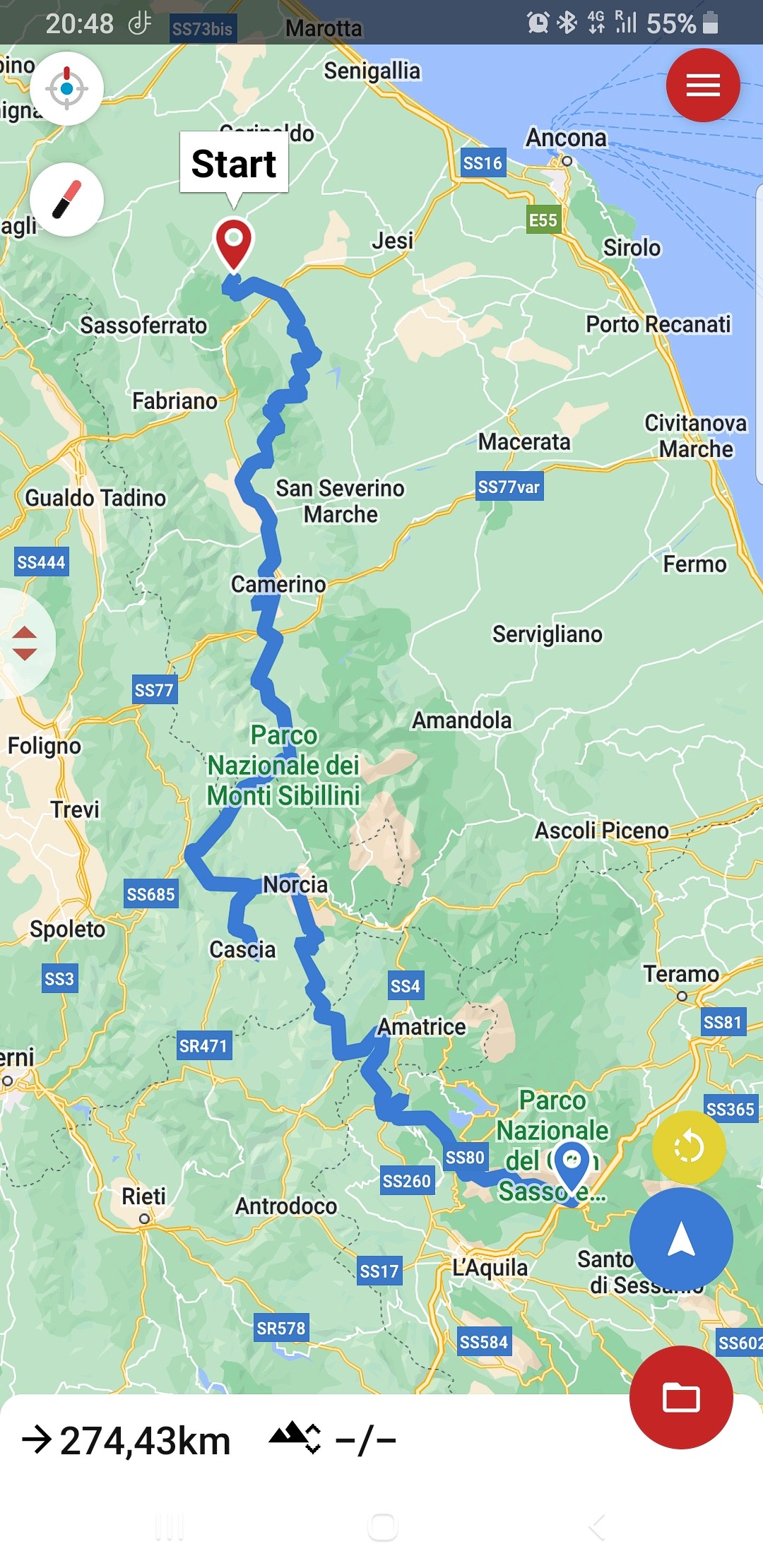Select the pen drawing tool
The image size is (763, 1568).
66,199
